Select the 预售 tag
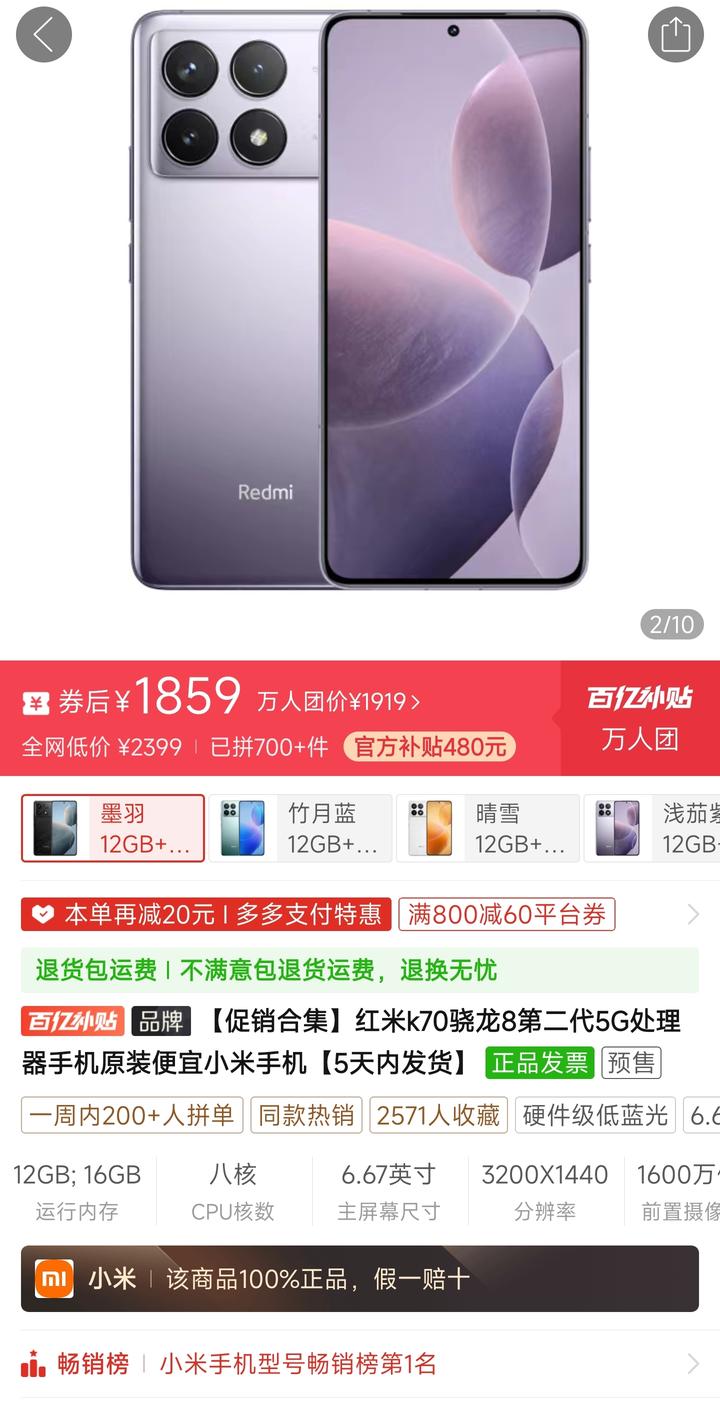Screen dimensions: 720x1402 (x=631, y=1064)
